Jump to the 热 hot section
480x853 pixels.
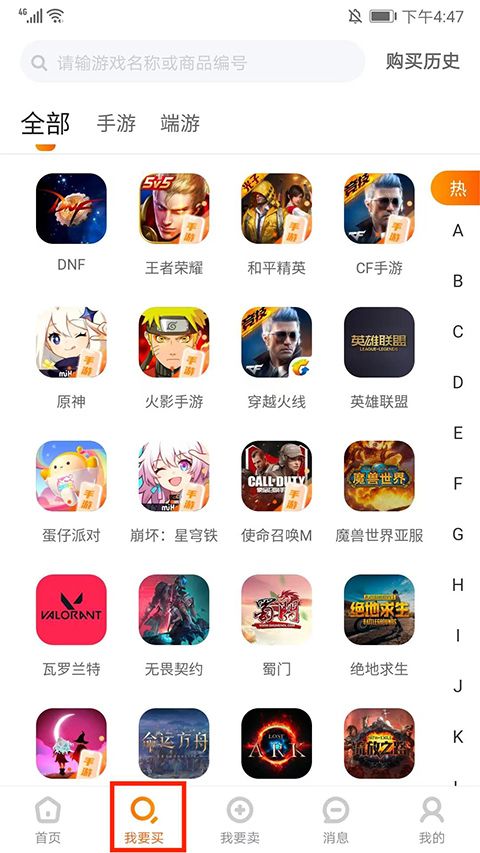tap(456, 188)
